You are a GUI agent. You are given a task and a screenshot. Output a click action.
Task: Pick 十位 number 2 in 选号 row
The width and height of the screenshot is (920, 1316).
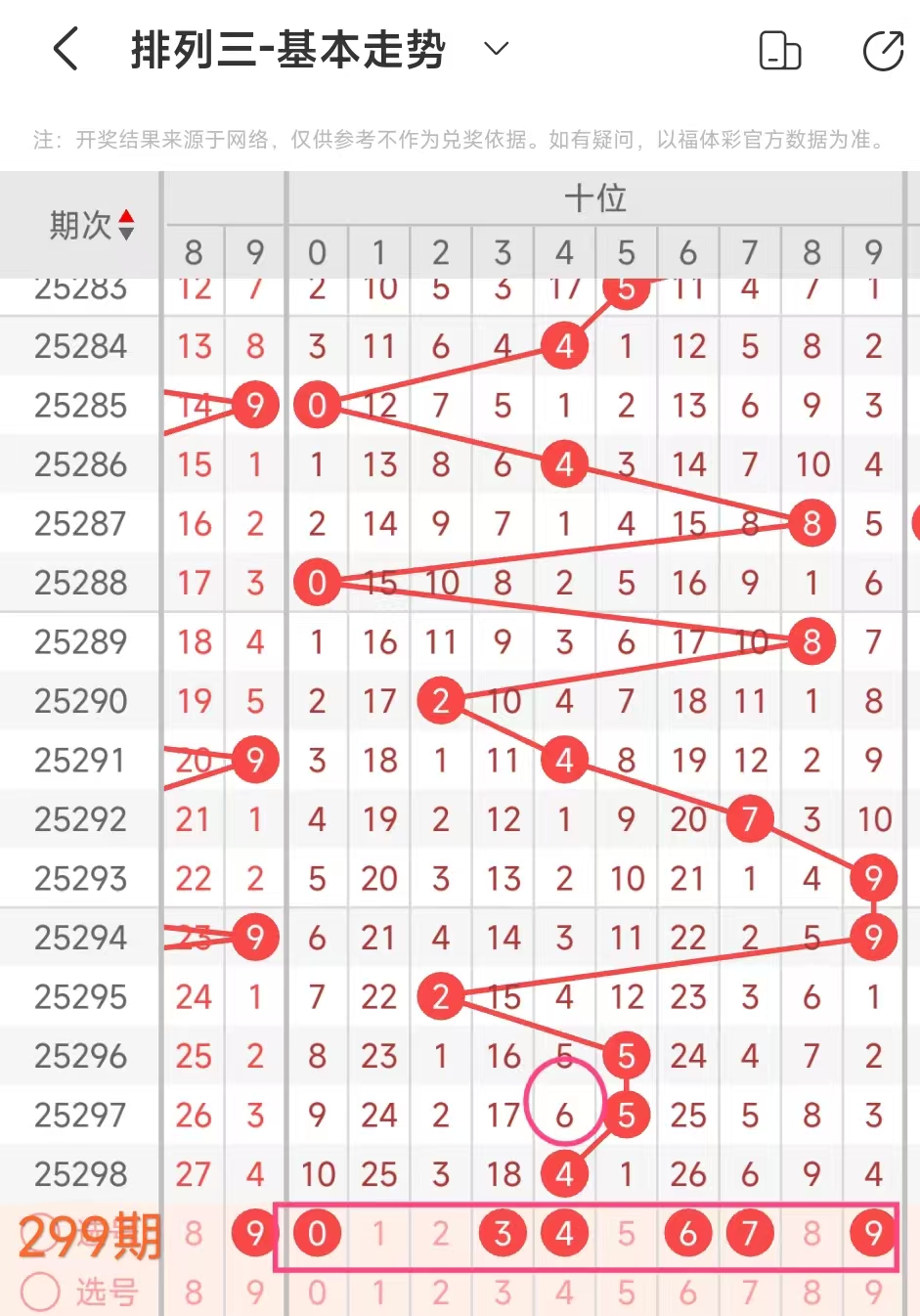point(441,1293)
